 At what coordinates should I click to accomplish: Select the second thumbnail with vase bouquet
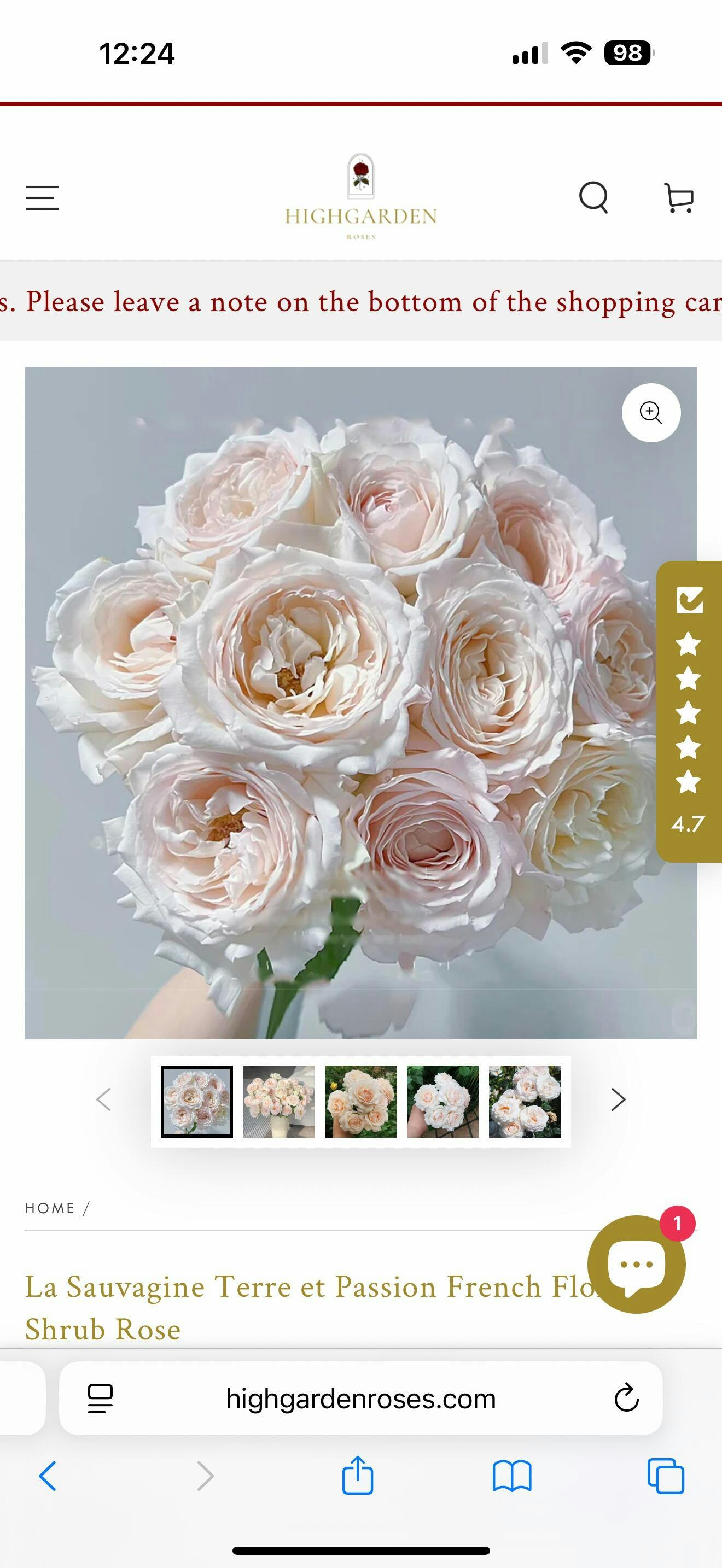tap(279, 1101)
